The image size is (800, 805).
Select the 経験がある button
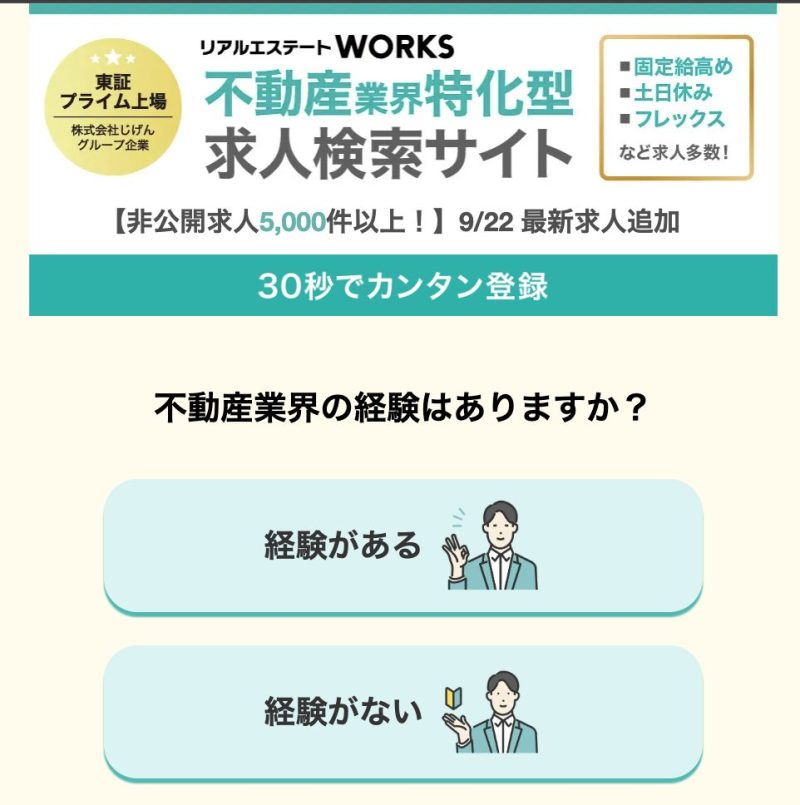click(403, 546)
